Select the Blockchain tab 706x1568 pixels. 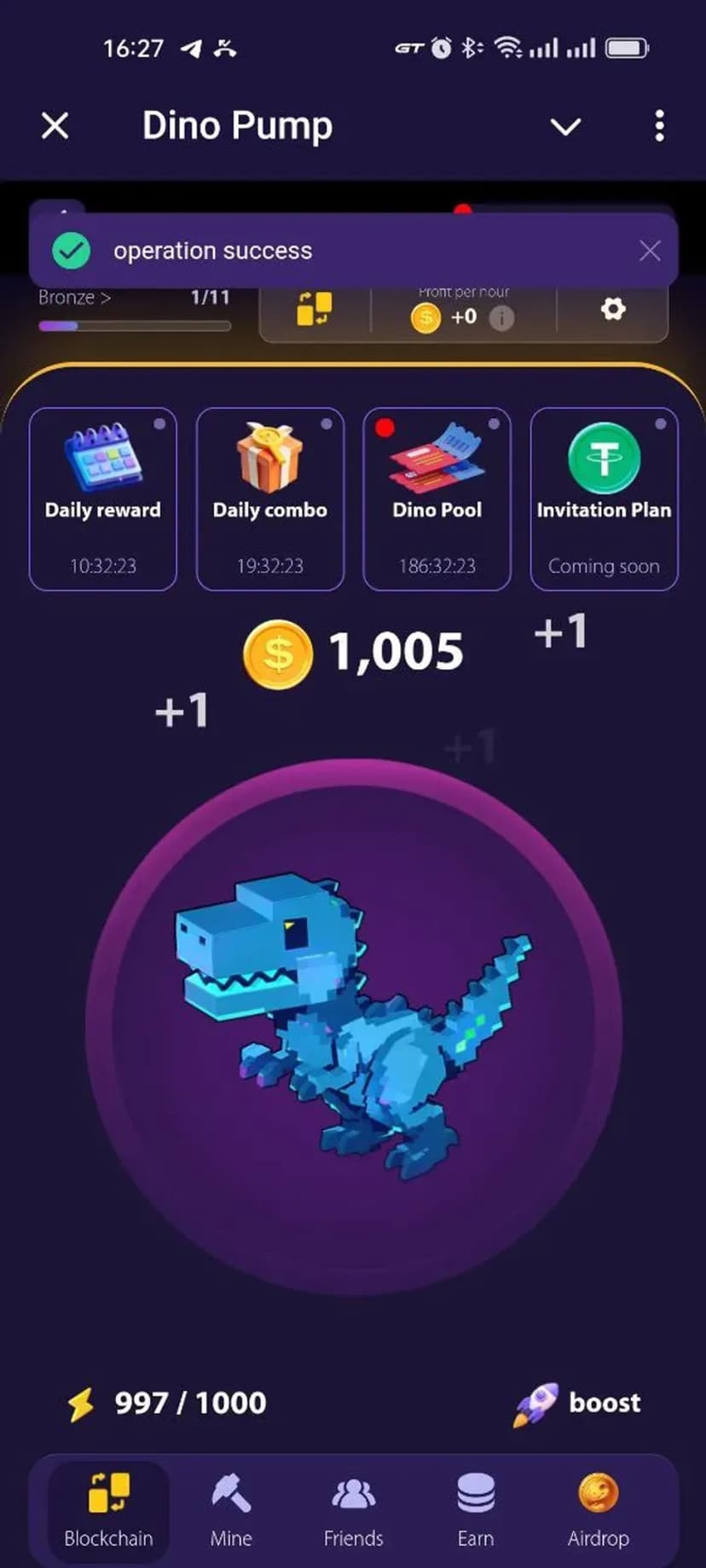108,1510
